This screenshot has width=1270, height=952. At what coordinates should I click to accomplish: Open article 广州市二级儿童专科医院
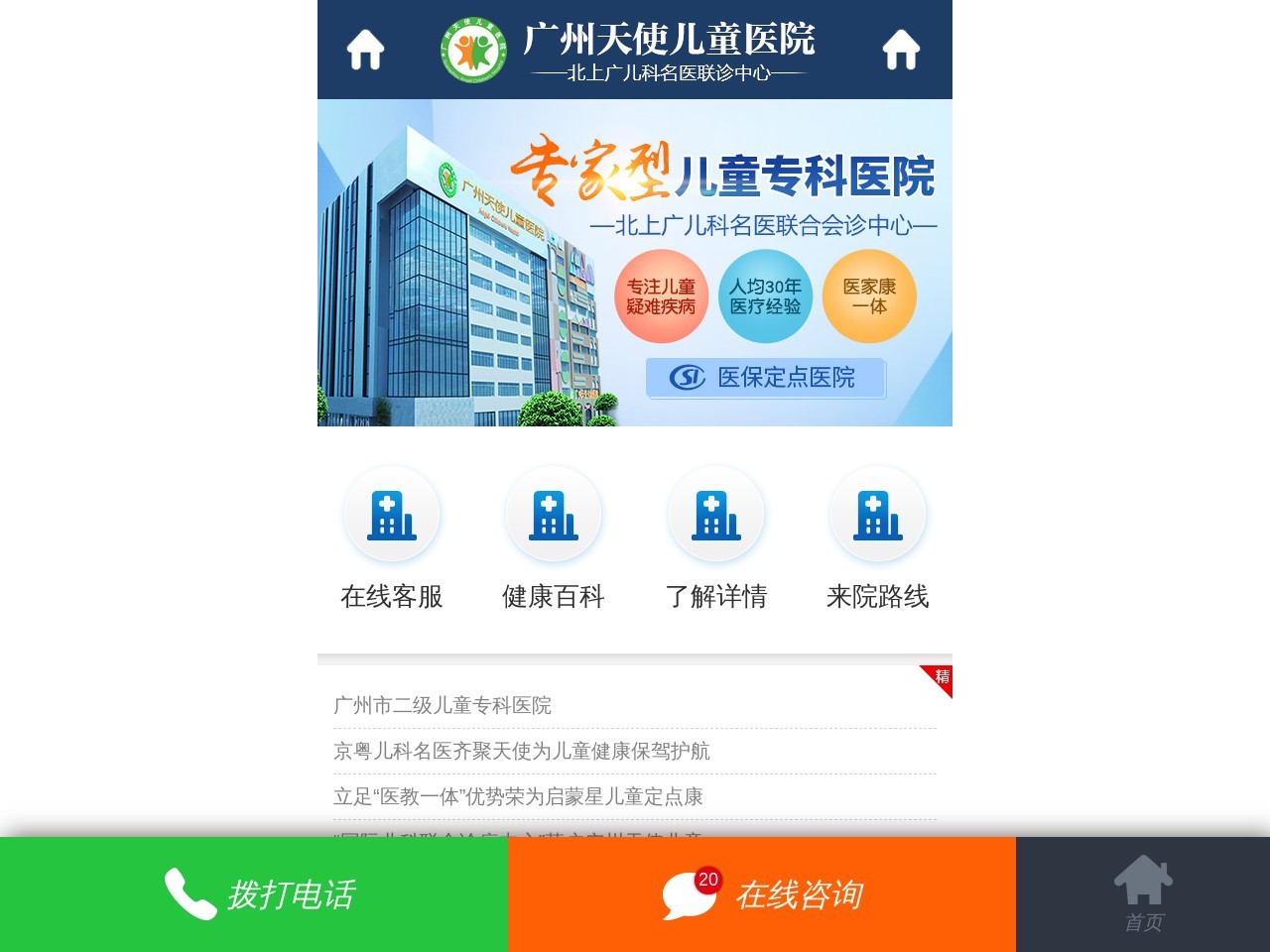point(443,705)
